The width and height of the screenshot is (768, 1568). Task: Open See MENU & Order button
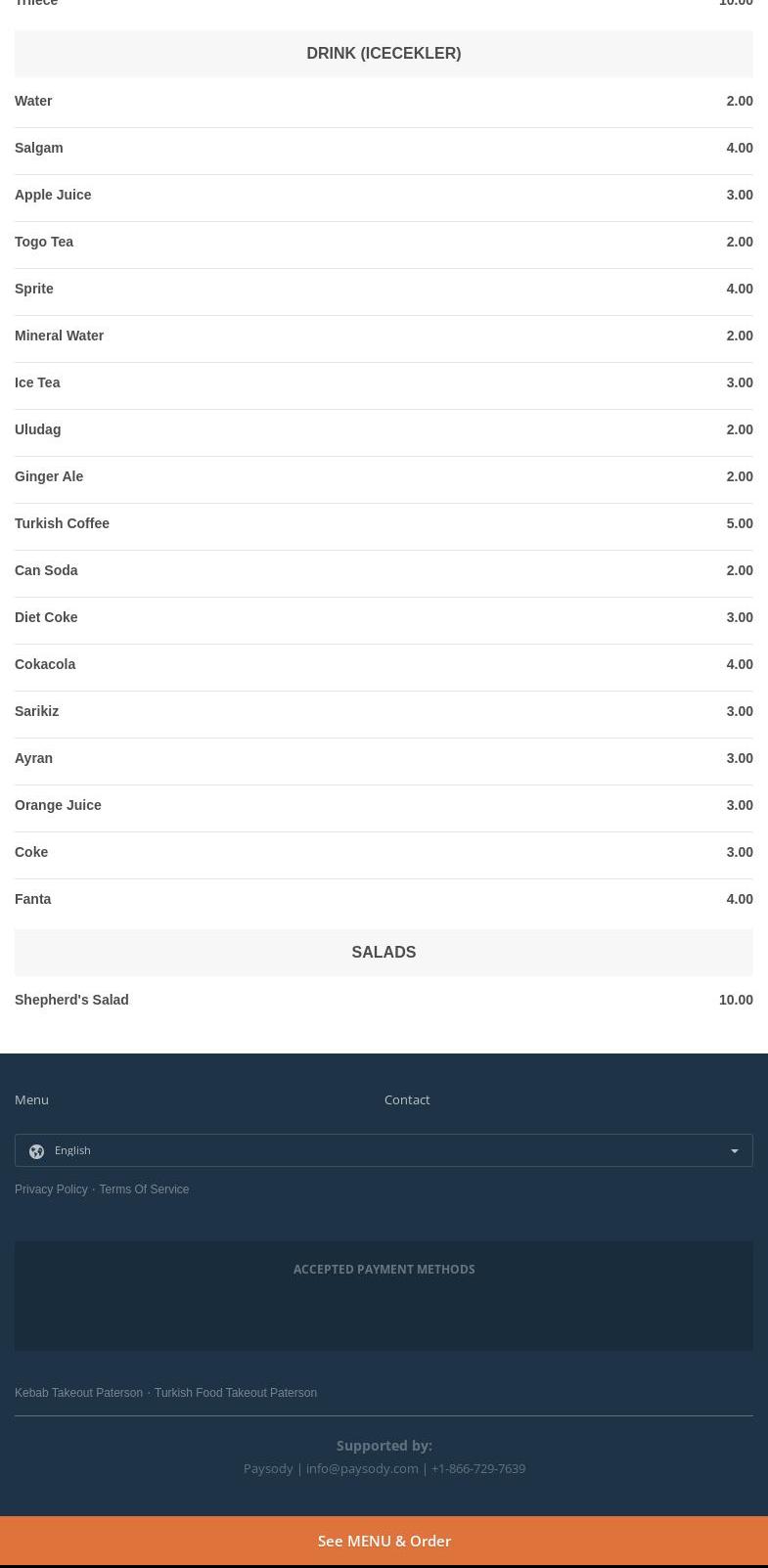[x=384, y=1541]
